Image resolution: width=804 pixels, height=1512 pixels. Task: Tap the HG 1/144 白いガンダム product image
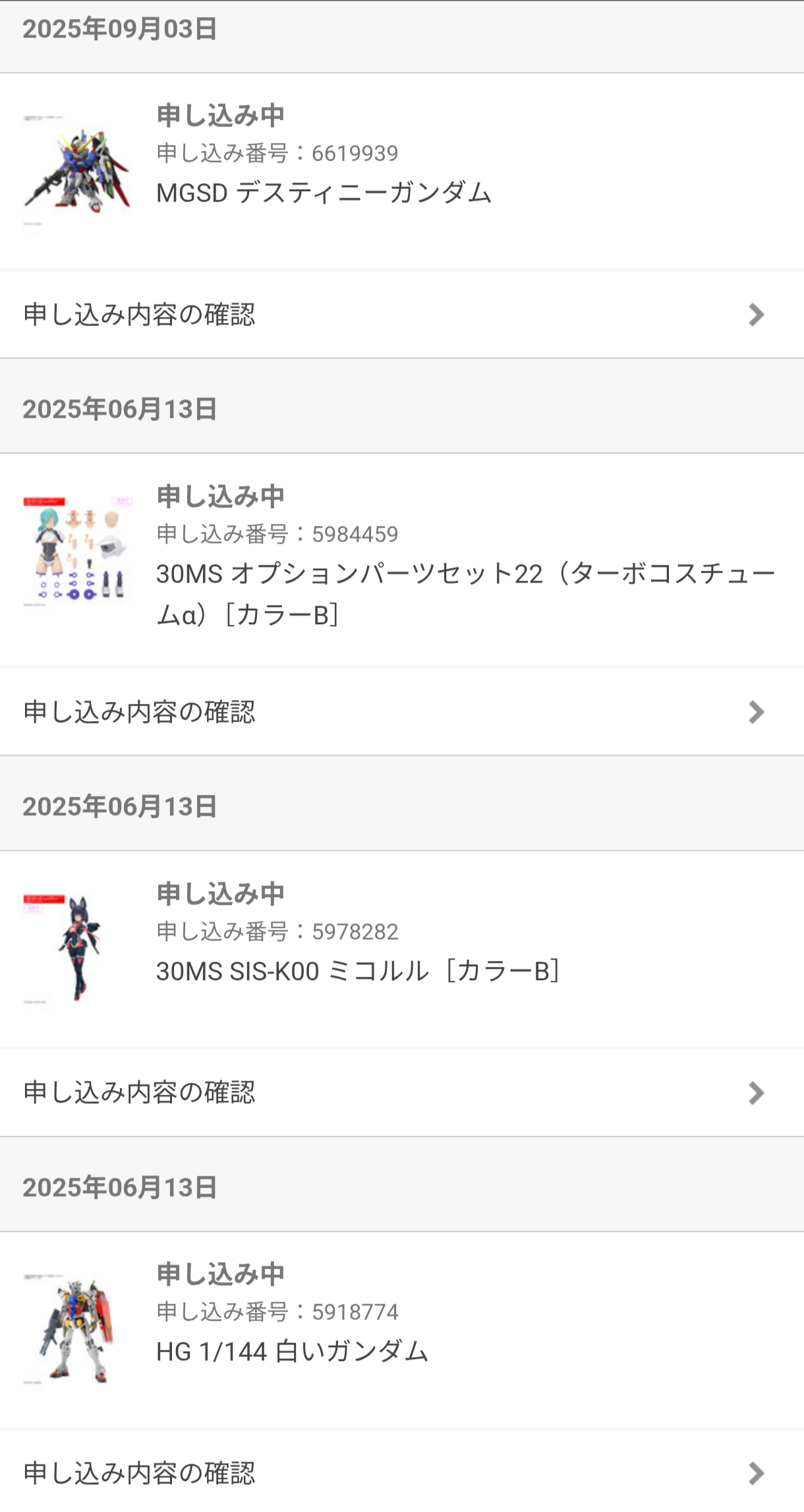tap(78, 1329)
